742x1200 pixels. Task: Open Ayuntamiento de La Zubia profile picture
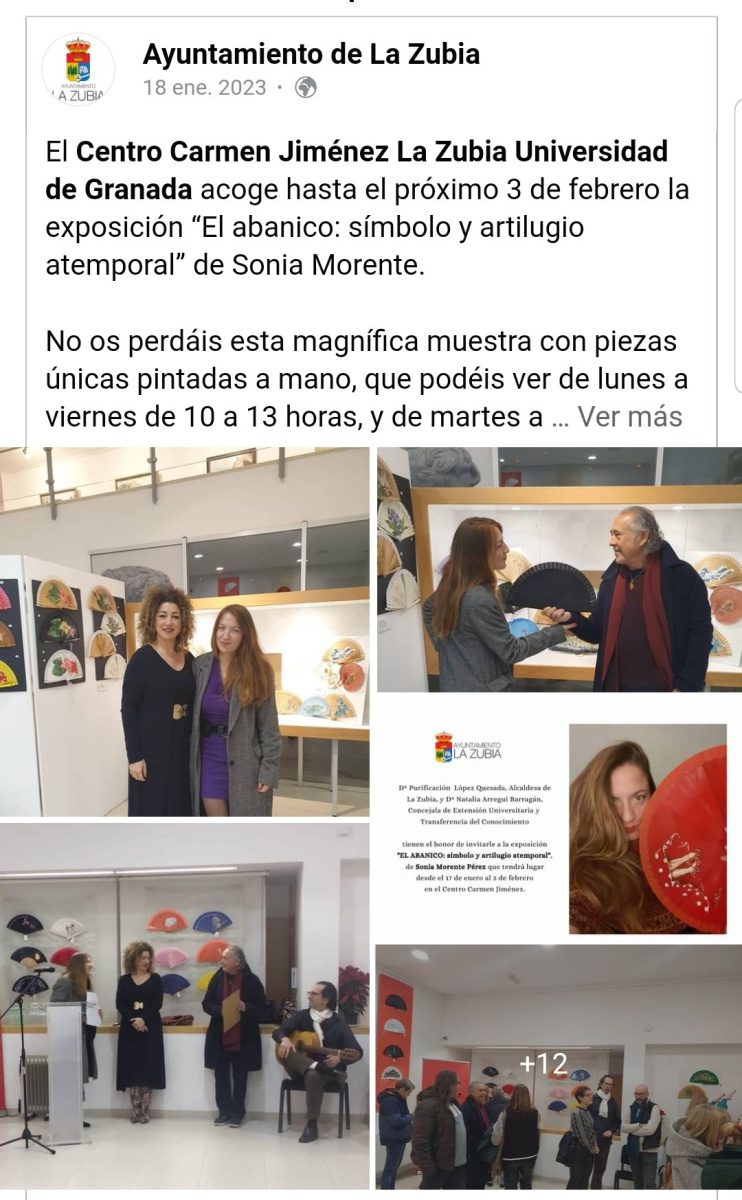pos(77,69)
